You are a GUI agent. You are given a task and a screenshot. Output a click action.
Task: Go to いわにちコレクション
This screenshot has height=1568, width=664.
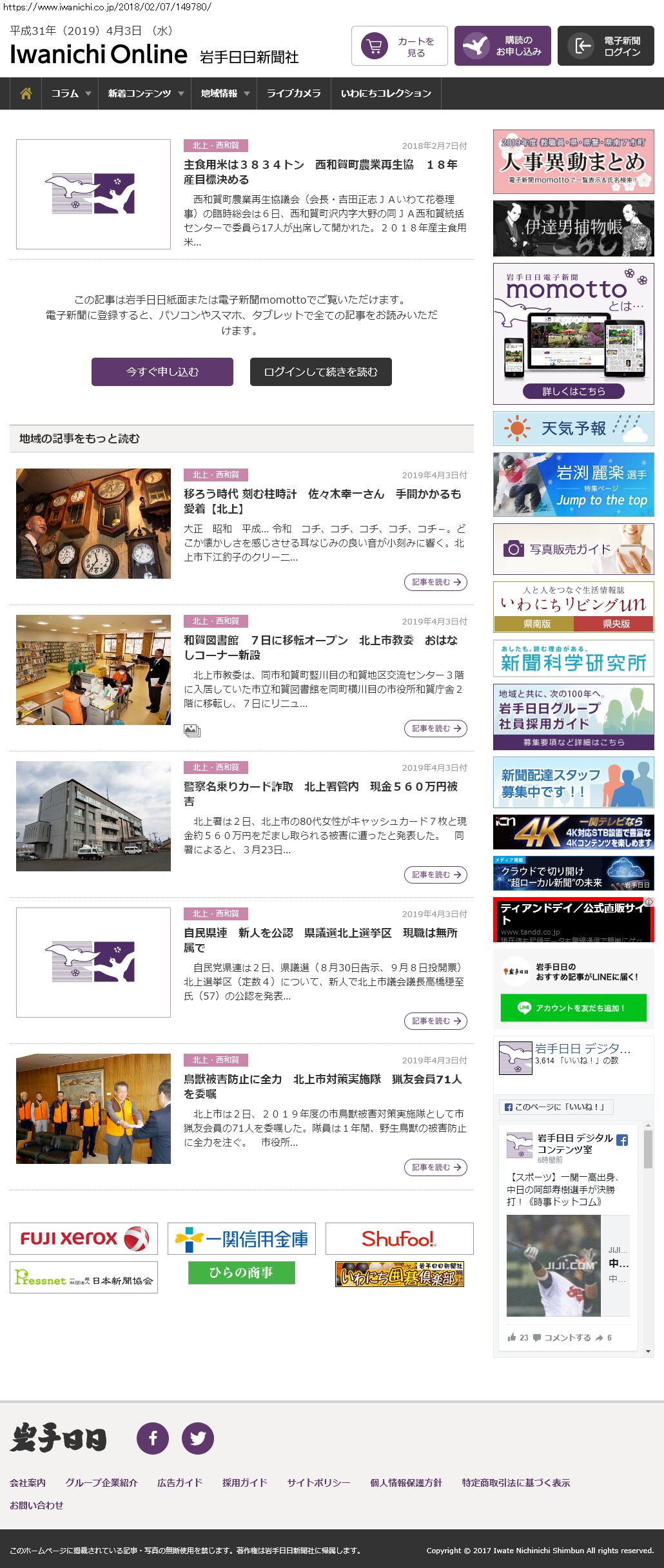386,93
